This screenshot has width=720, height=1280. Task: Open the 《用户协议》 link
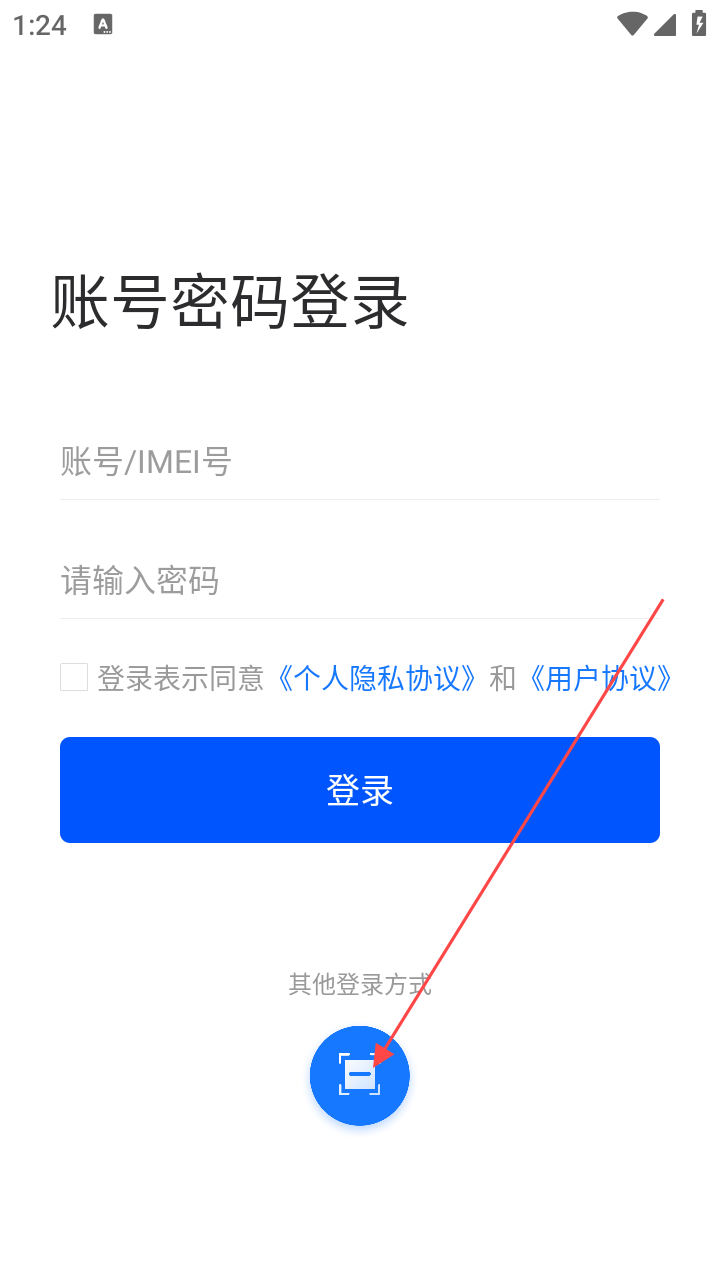[600, 678]
